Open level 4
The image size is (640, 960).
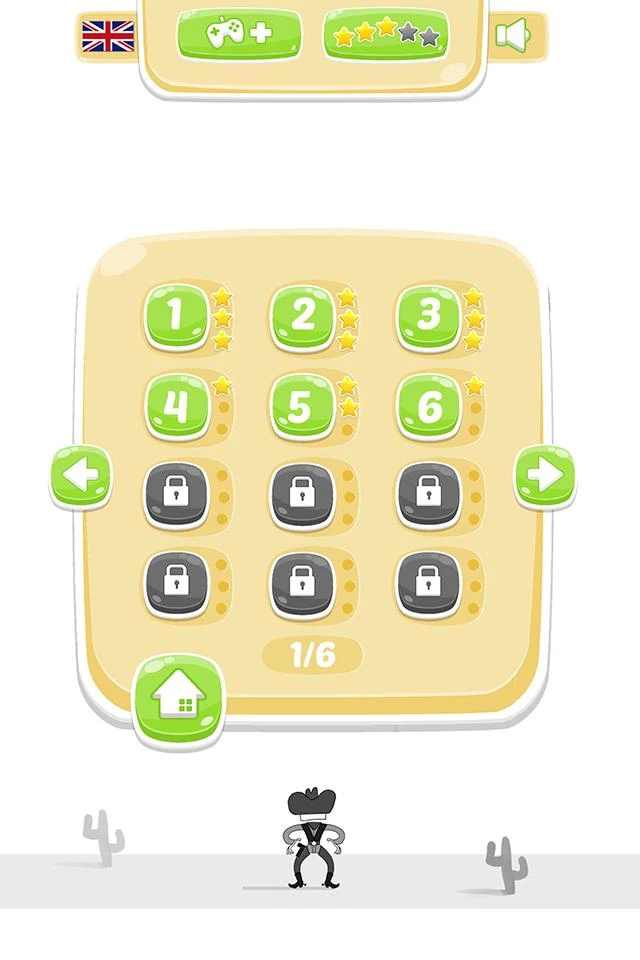point(176,407)
